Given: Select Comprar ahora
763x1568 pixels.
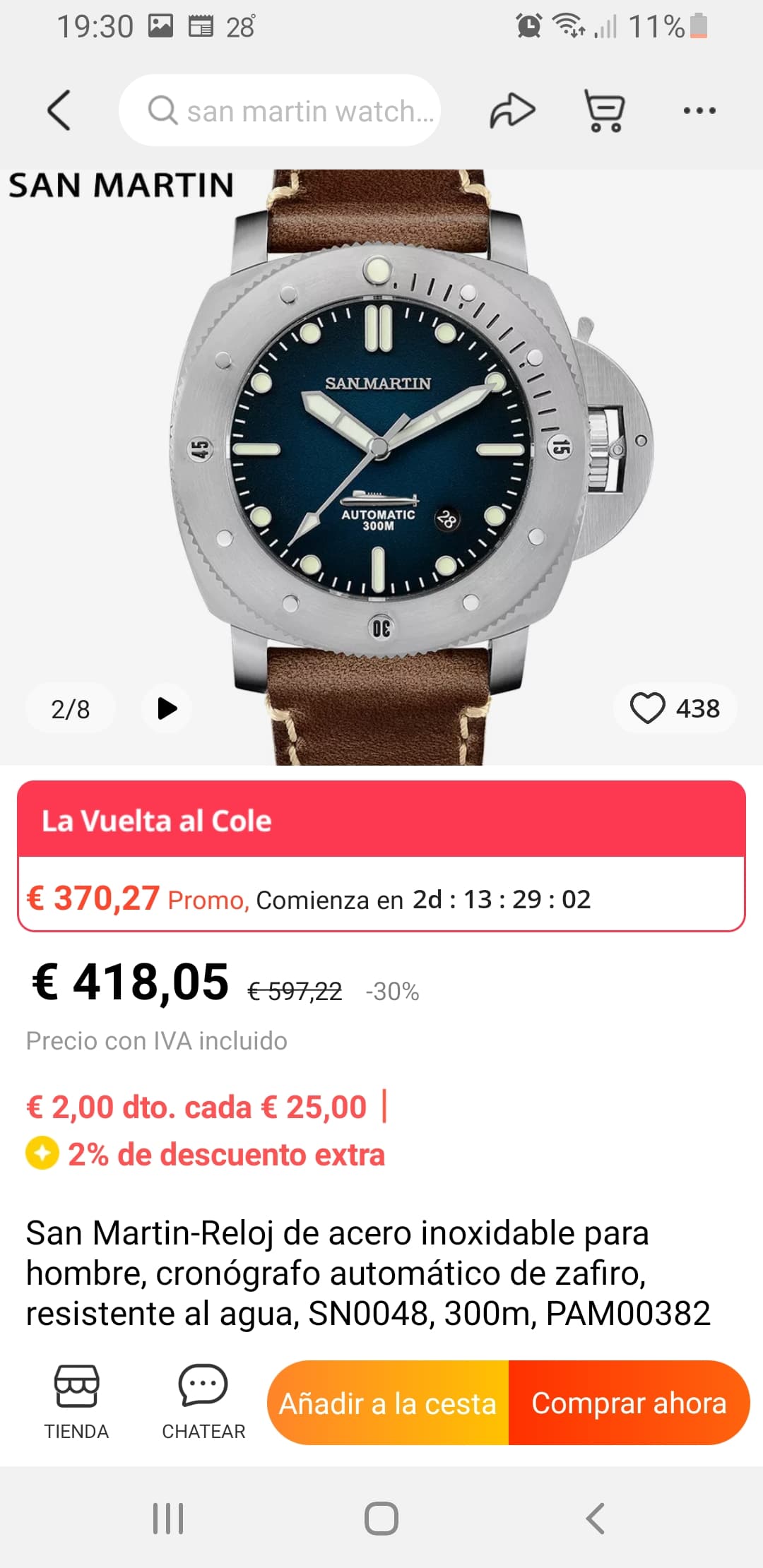Looking at the screenshot, I should (x=628, y=1403).
